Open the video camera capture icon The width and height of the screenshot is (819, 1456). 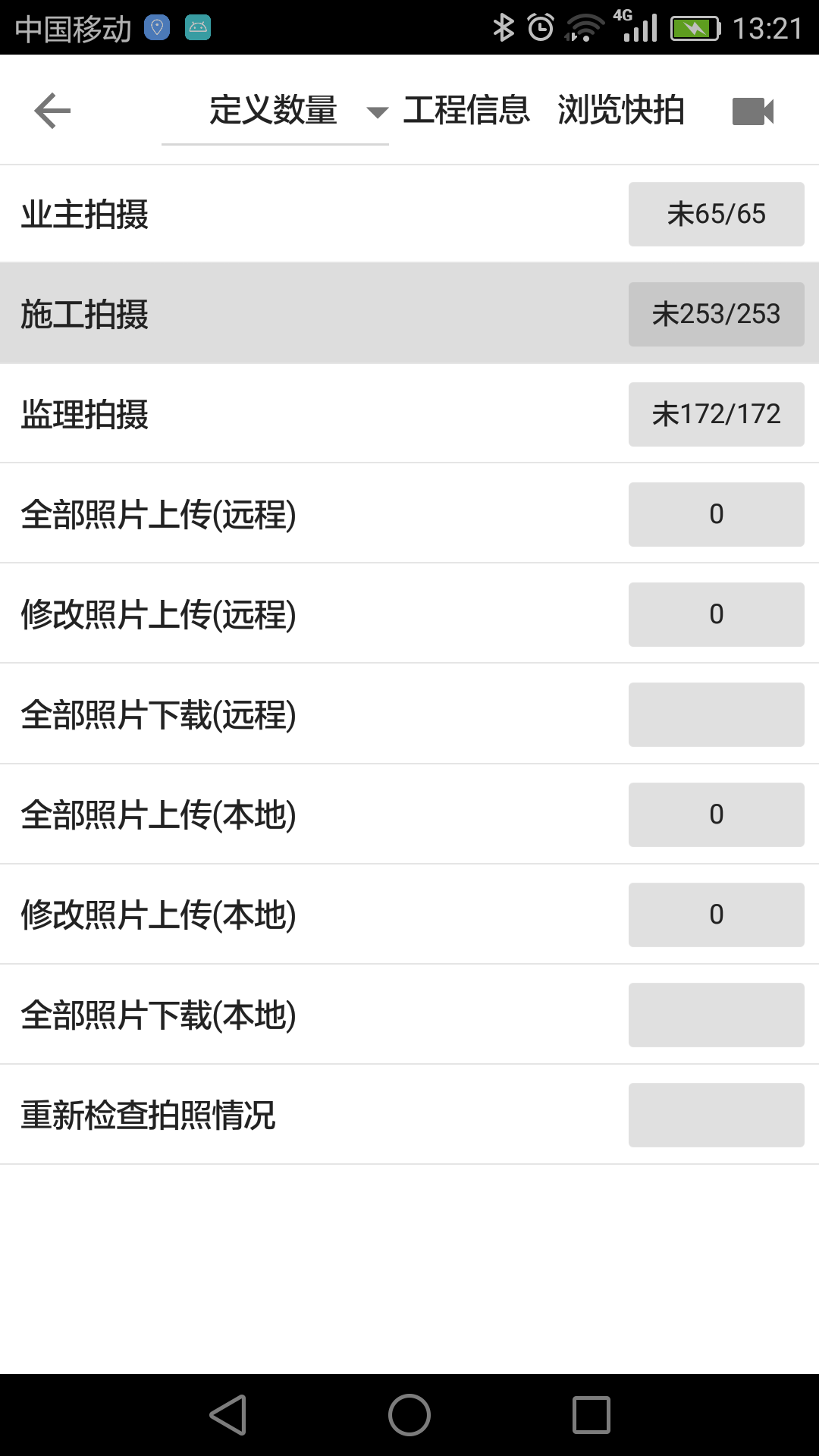753,110
